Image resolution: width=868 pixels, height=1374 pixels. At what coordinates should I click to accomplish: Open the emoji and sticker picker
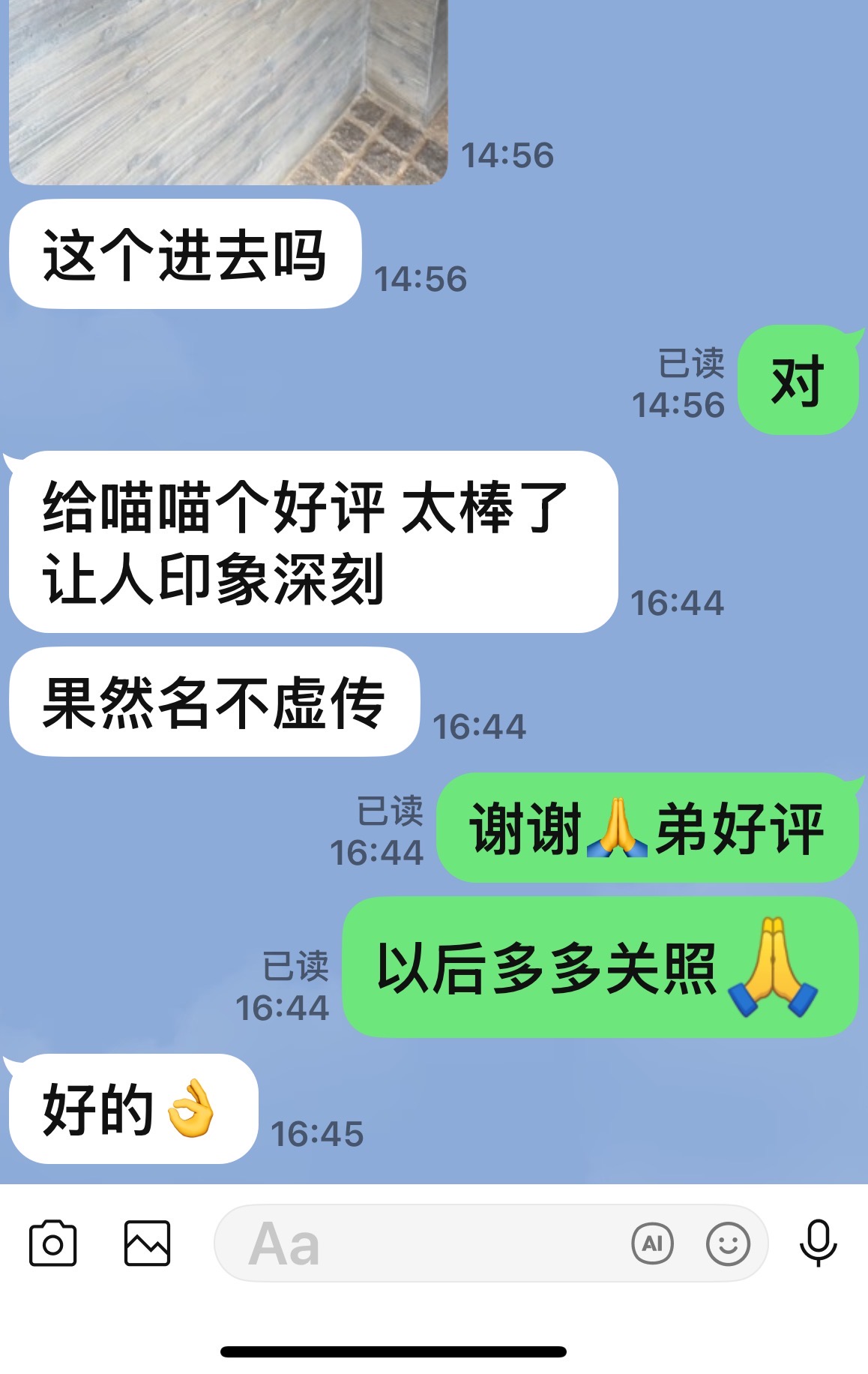click(728, 1243)
